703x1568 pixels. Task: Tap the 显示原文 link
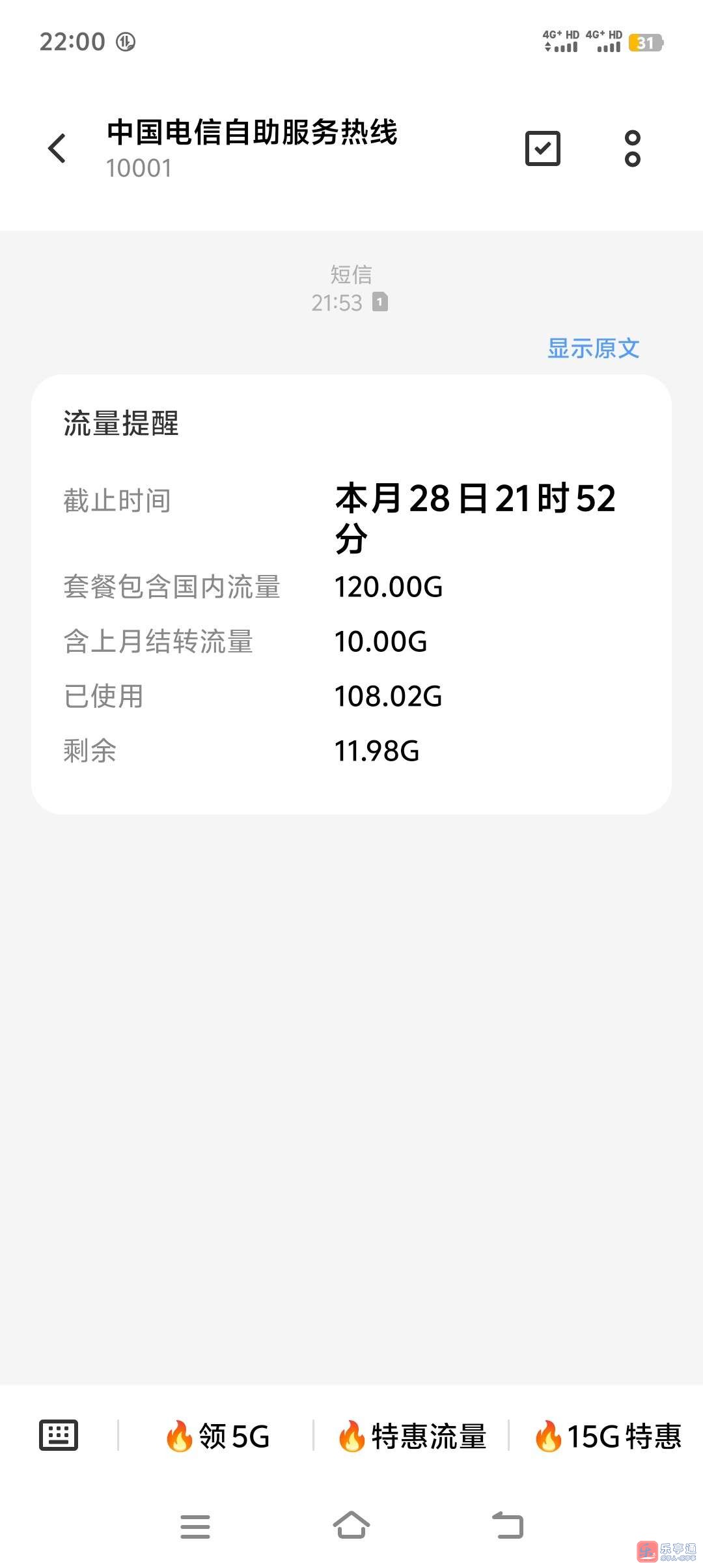coord(593,348)
